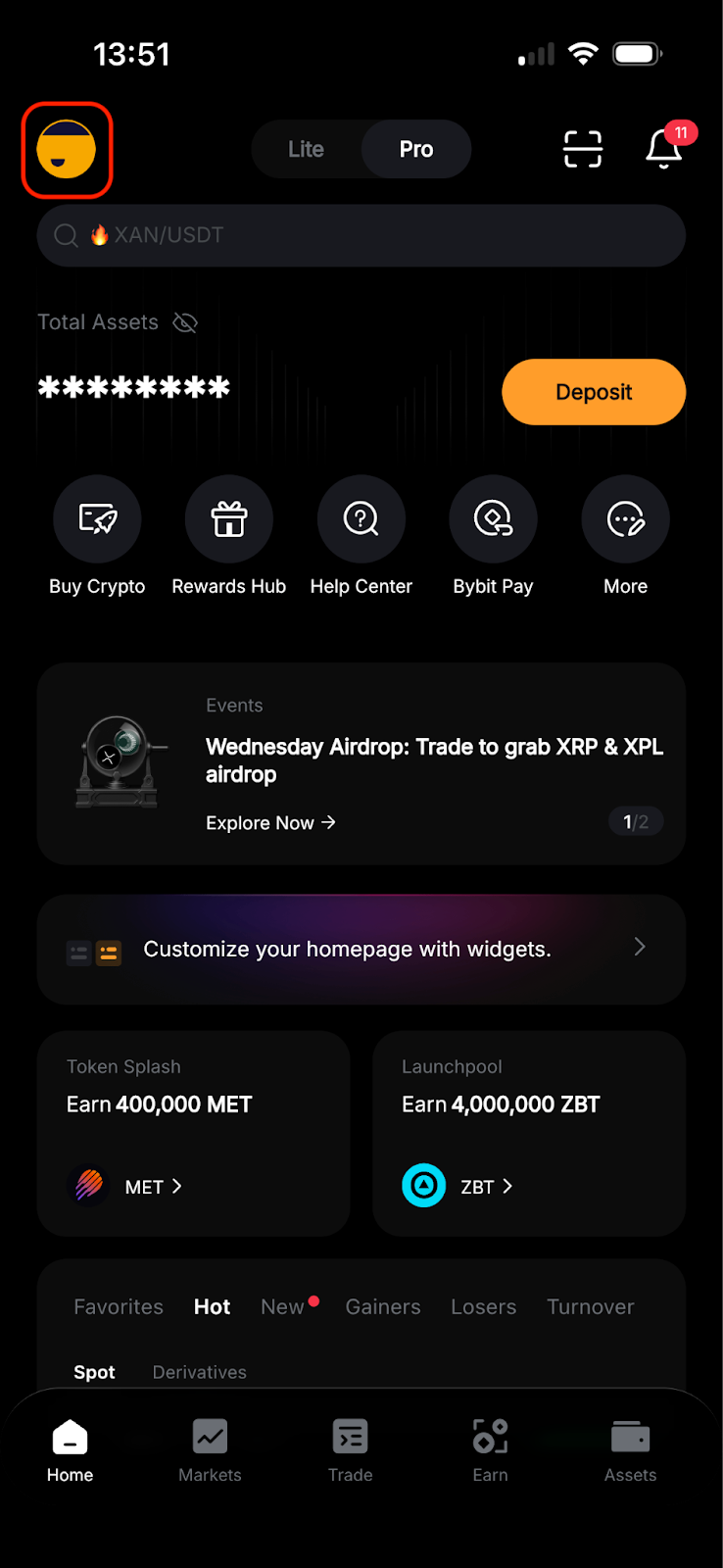Viewport: 723px width, 1568px height.
Task: Open the Token Splash MET card
Action: (193, 1133)
